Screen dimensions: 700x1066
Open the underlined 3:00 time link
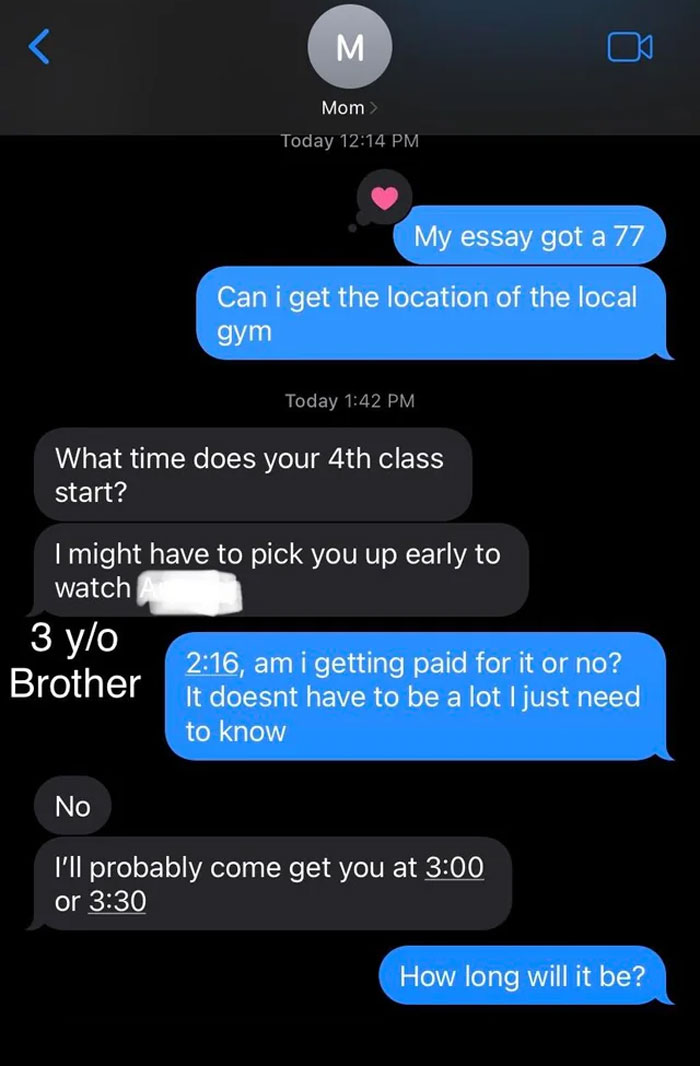(455, 867)
